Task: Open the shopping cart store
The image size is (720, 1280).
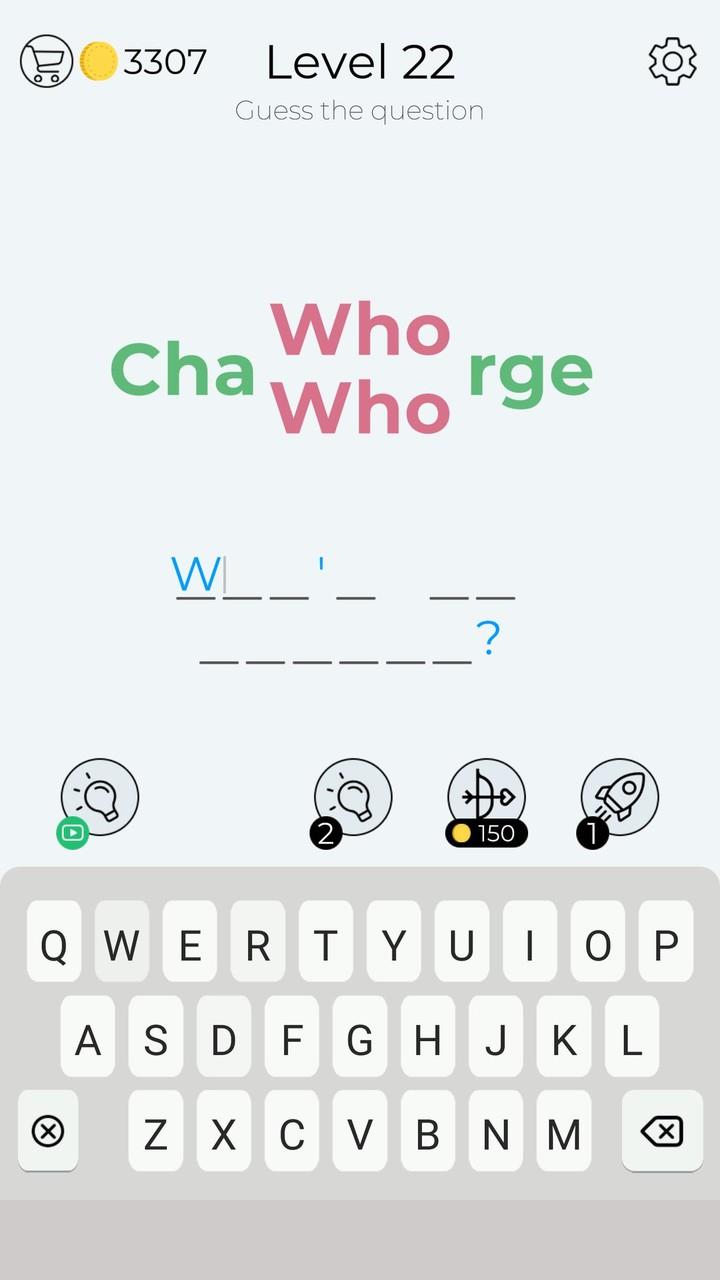Action: [46, 61]
